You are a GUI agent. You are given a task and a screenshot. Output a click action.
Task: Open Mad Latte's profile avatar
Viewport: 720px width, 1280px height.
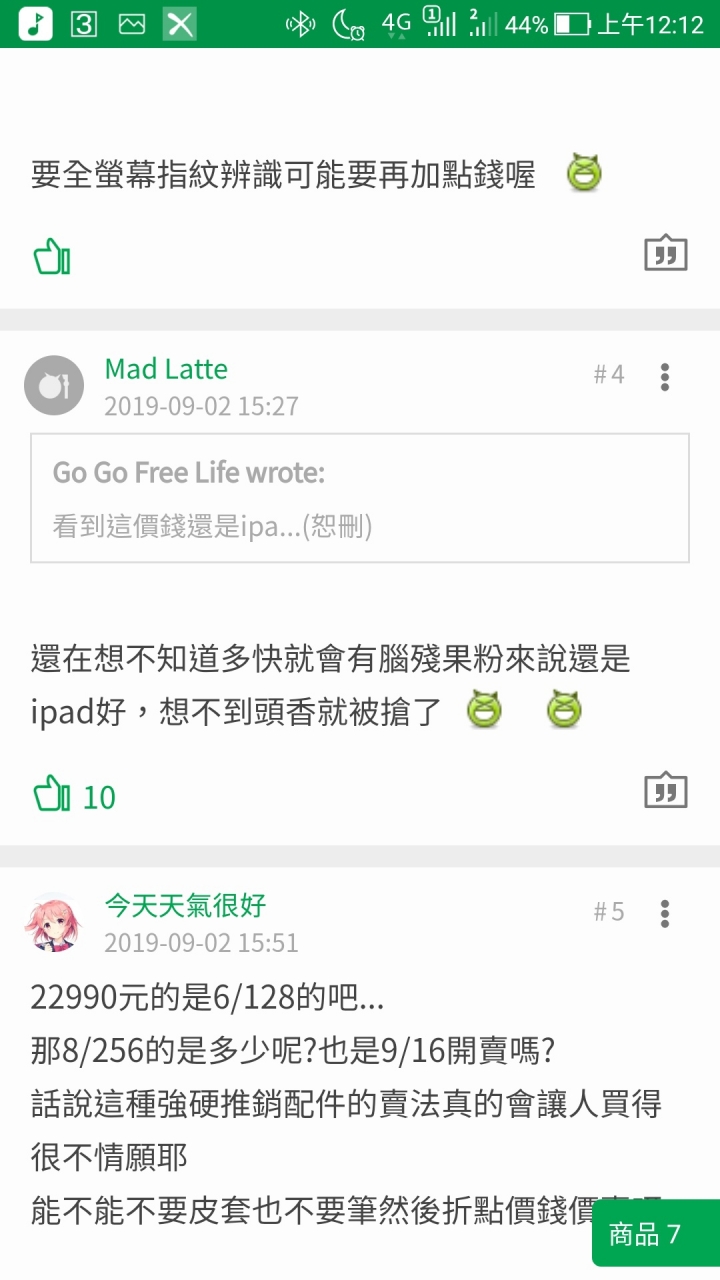pyautogui.click(x=54, y=385)
